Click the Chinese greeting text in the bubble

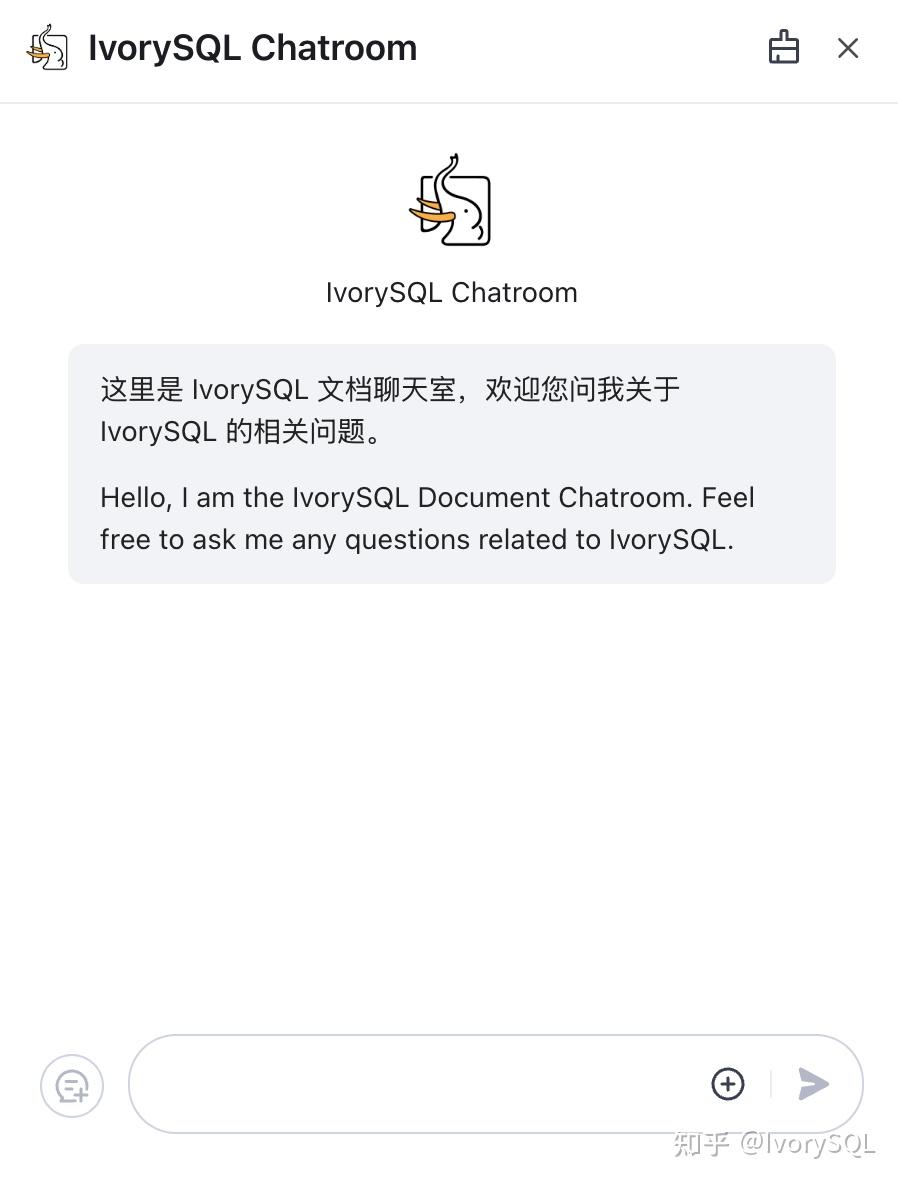tap(388, 410)
